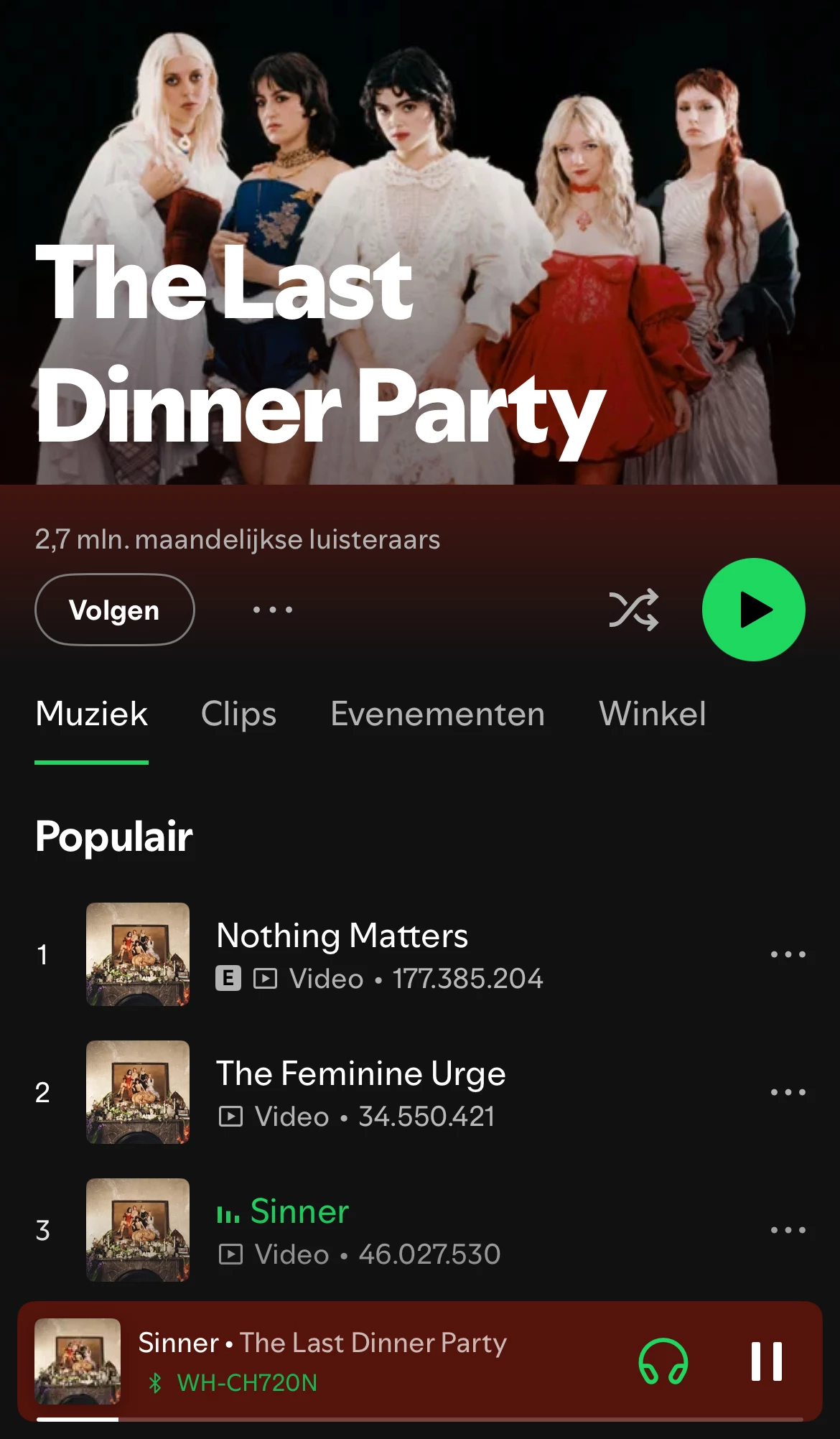The width and height of the screenshot is (840, 1439).
Task: Switch to the Clips tab
Action: [x=238, y=714]
